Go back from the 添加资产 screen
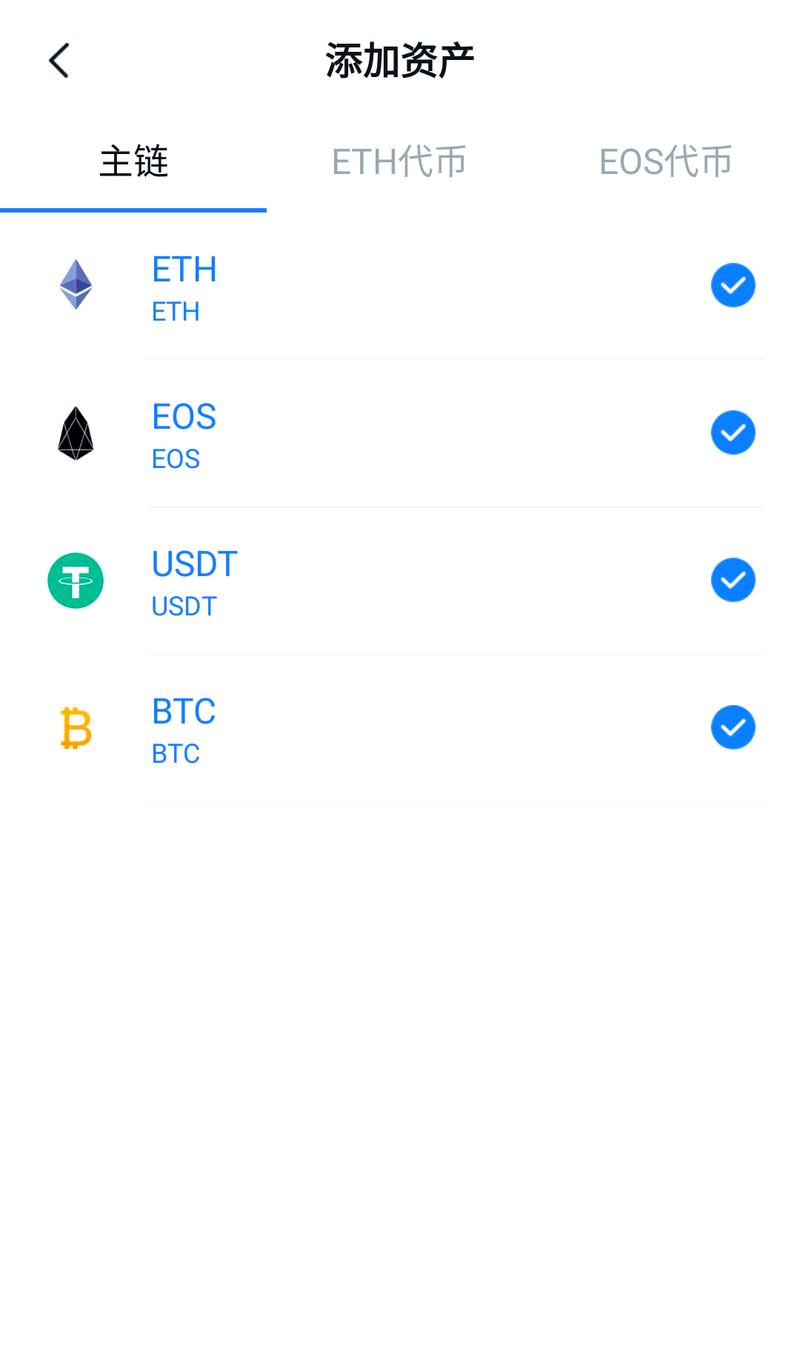 59,61
